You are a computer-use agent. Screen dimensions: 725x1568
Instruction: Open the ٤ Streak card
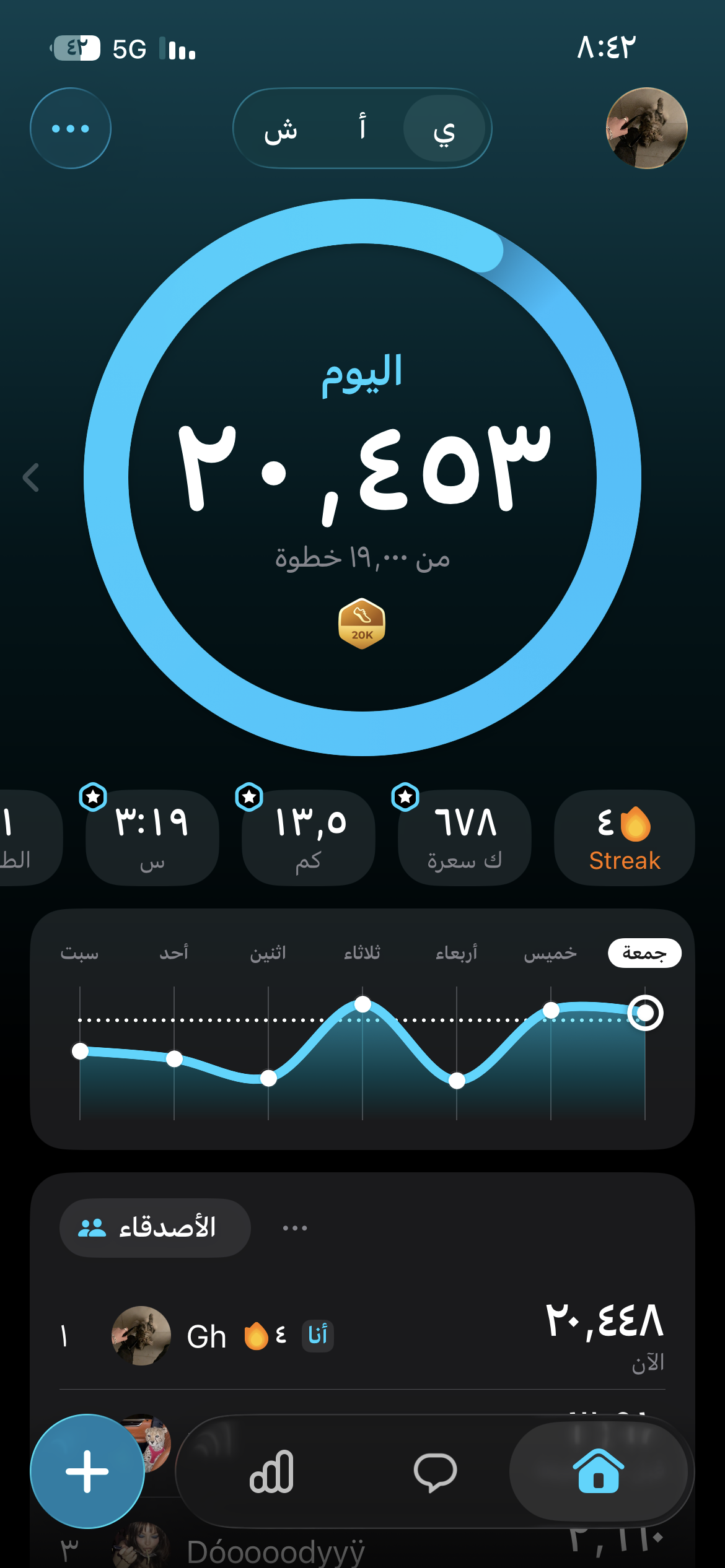[x=624, y=837]
